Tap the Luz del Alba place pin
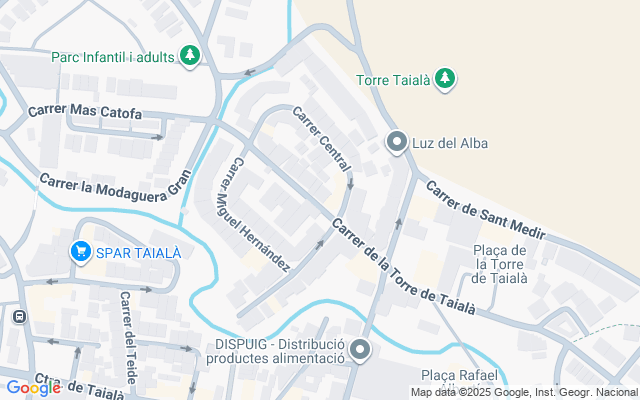This screenshot has width=640, height=400. click(397, 143)
